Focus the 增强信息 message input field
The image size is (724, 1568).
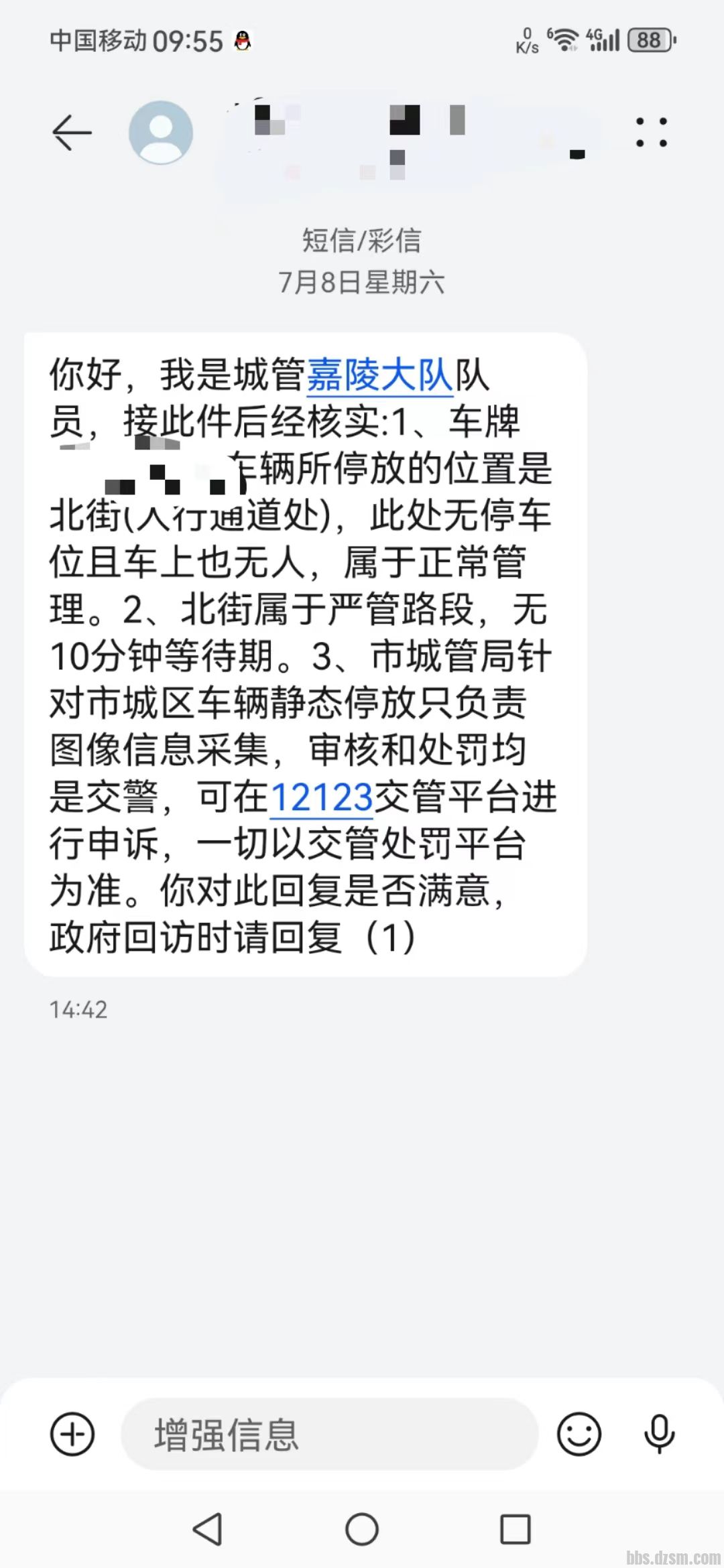[x=328, y=1434]
